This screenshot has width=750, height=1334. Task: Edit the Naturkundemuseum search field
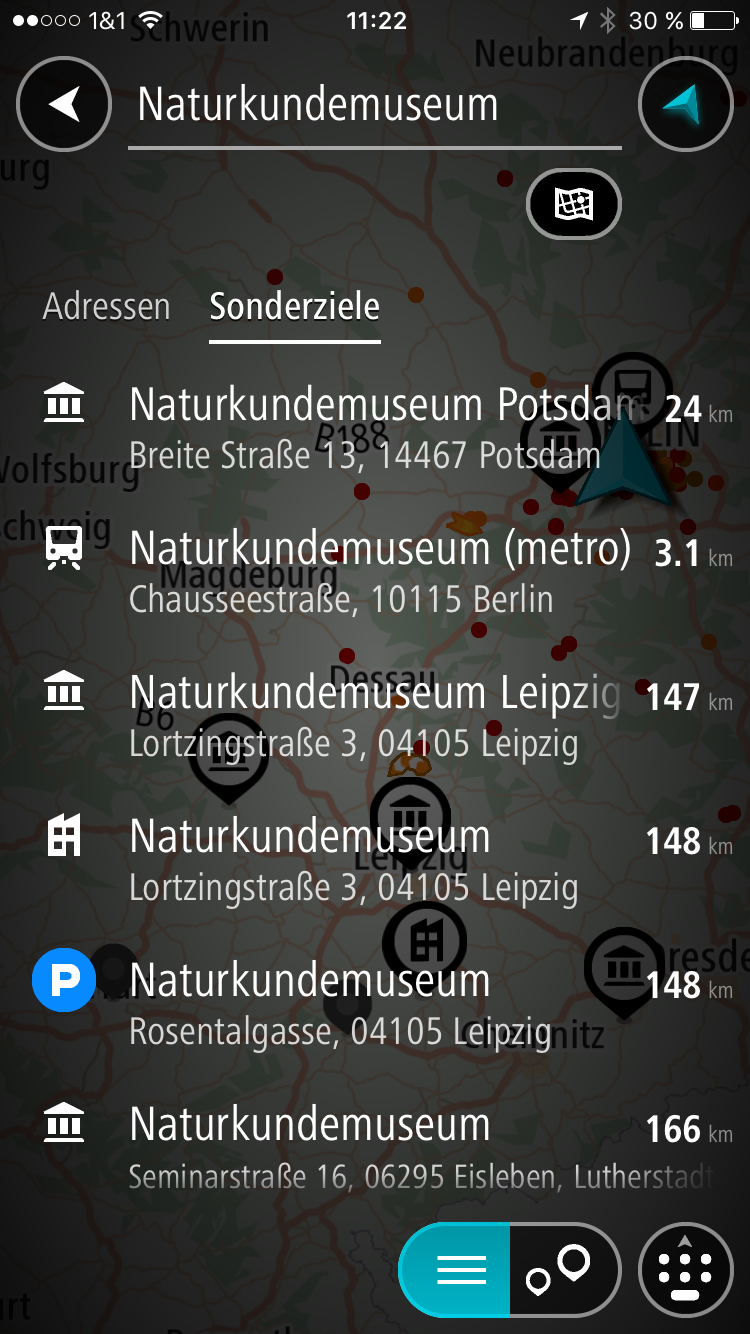(375, 105)
